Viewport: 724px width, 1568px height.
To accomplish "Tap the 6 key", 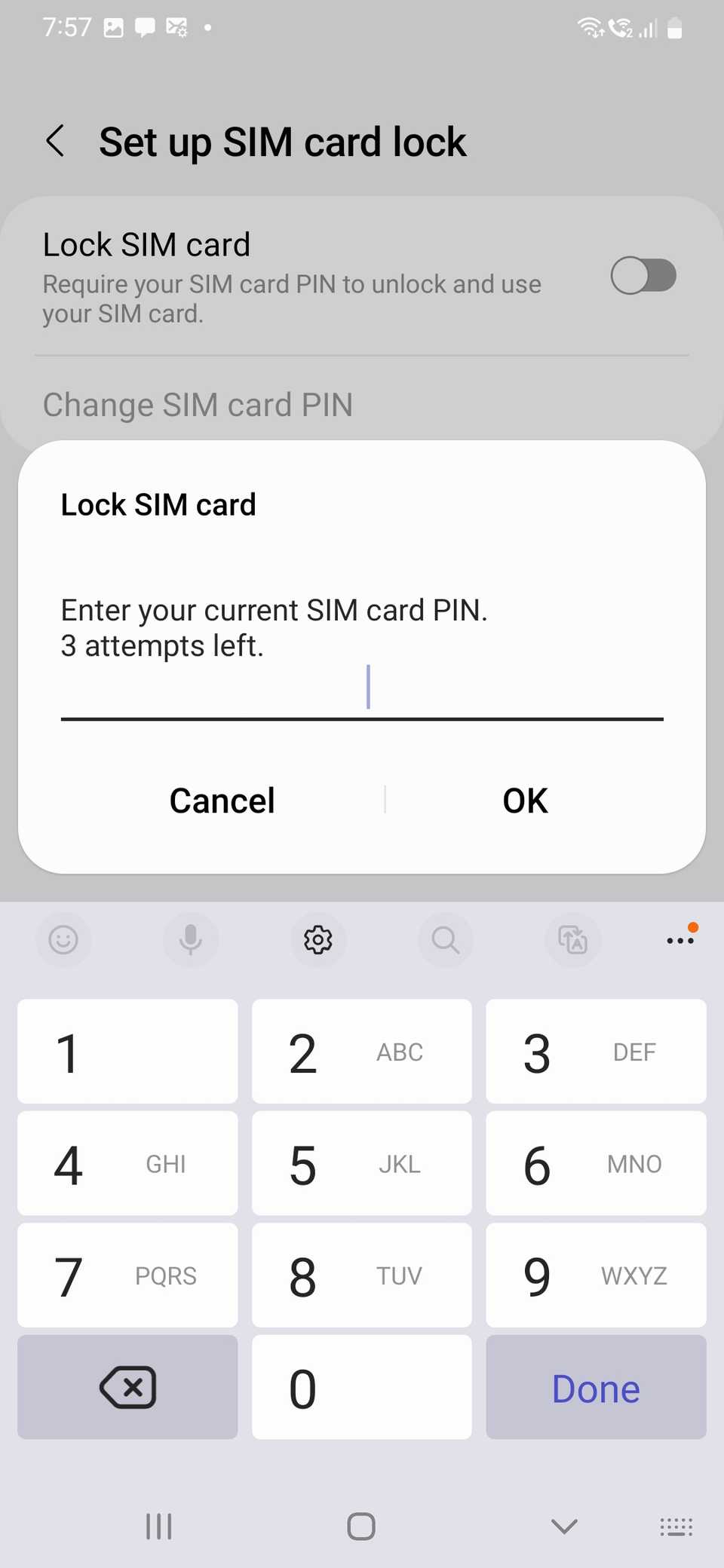I will (x=596, y=1163).
